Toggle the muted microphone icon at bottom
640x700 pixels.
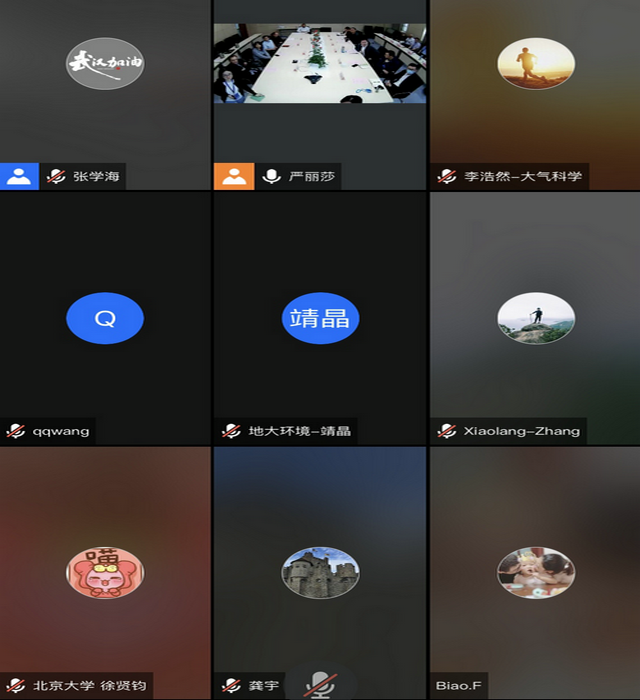[320, 684]
